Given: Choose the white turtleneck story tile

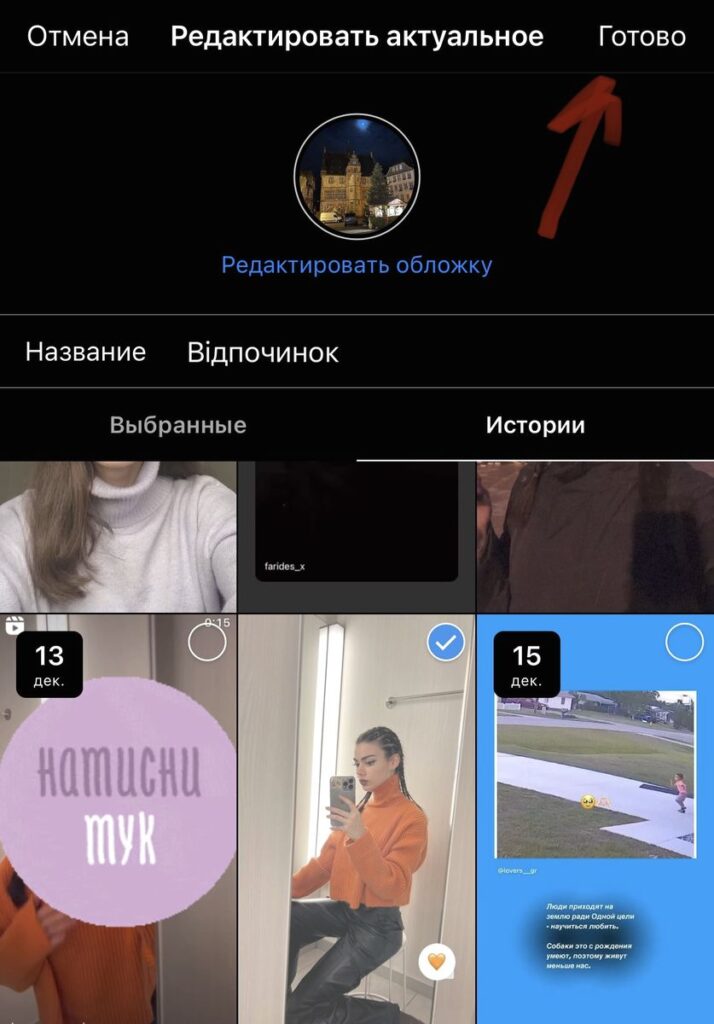Looking at the screenshot, I should (x=118, y=536).
